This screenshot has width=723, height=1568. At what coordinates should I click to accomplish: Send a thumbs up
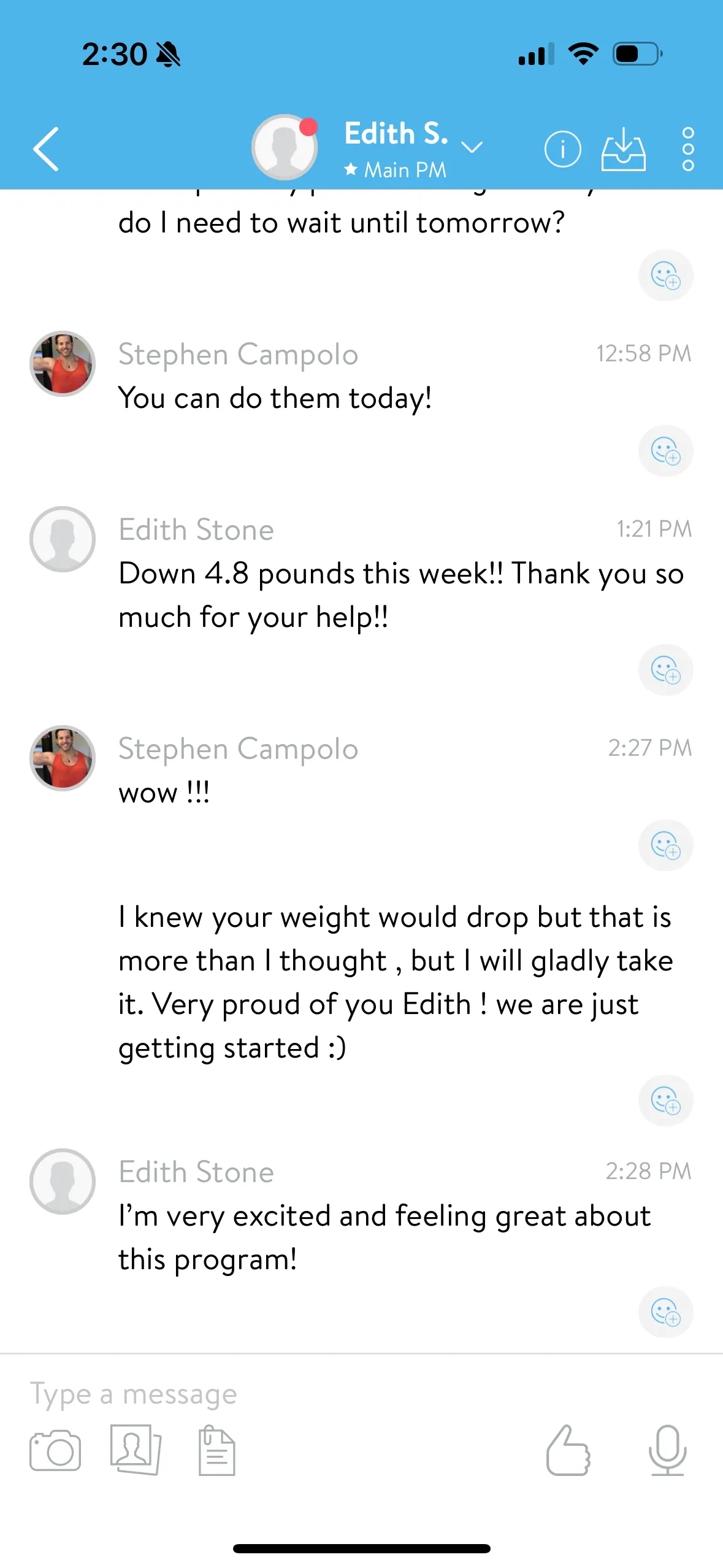click(568, 1451)
